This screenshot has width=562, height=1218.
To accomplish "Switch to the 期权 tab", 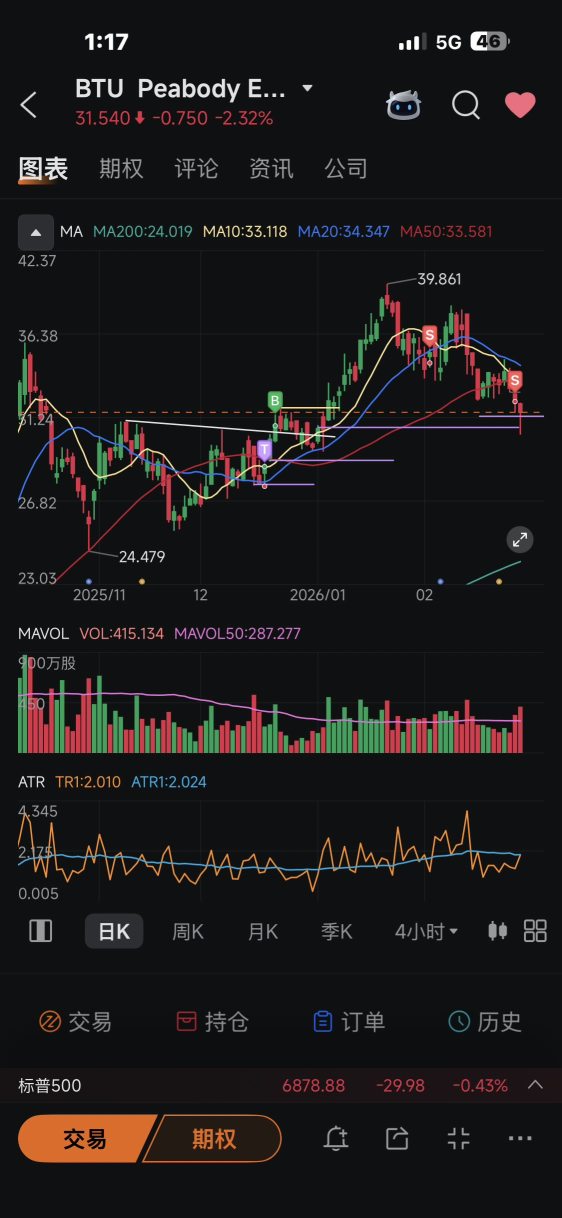I will [121, 169].
